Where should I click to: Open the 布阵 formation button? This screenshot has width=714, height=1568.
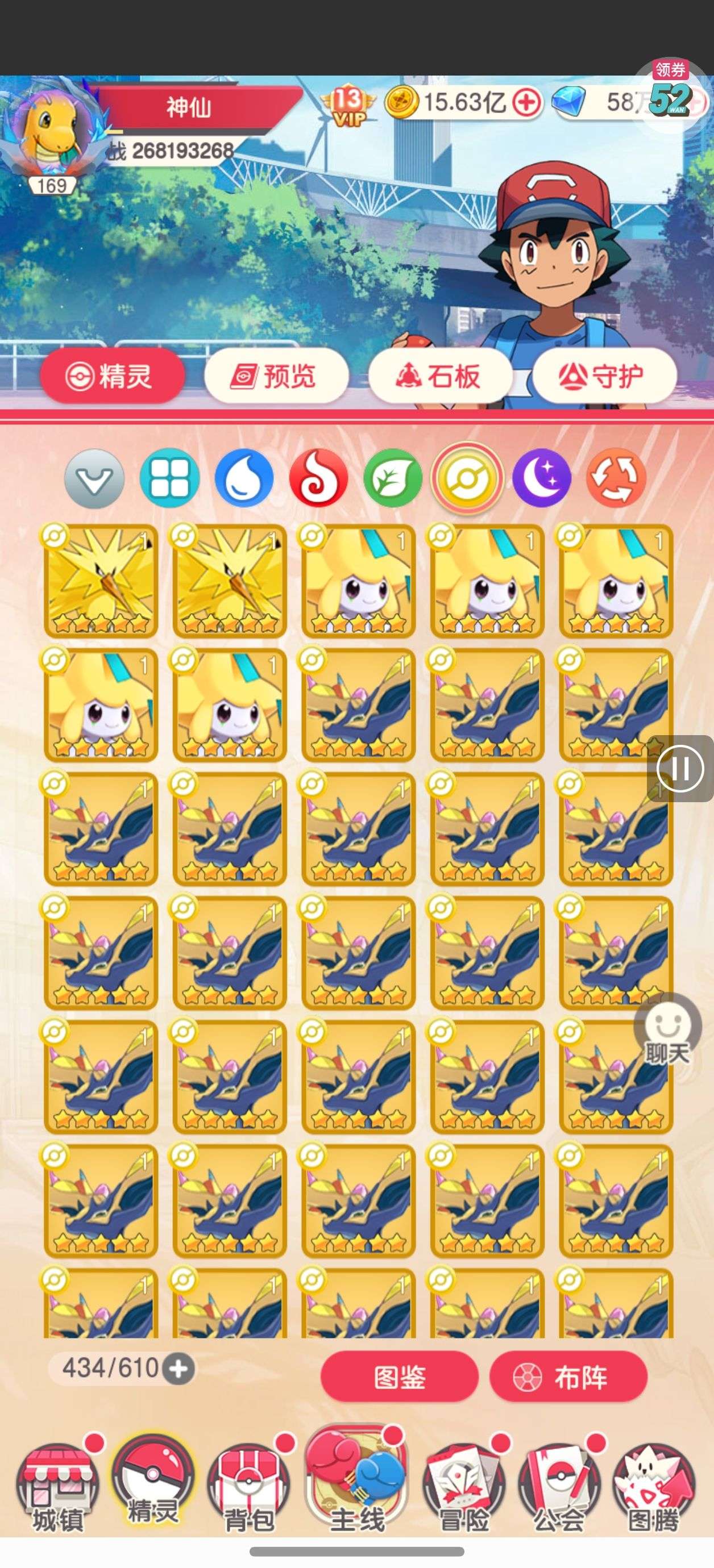tap(568, 1377)
